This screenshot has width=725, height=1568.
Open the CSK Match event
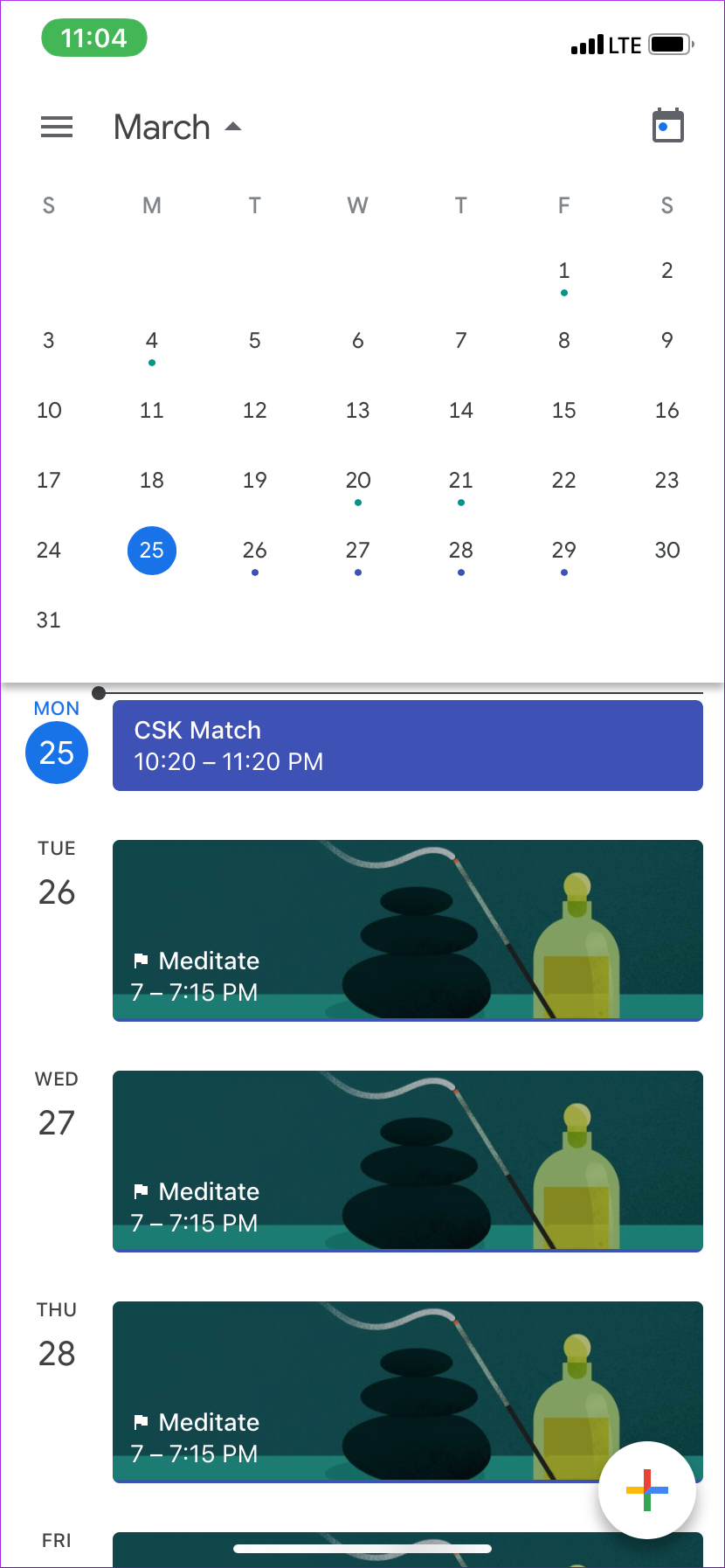(407, 746)
